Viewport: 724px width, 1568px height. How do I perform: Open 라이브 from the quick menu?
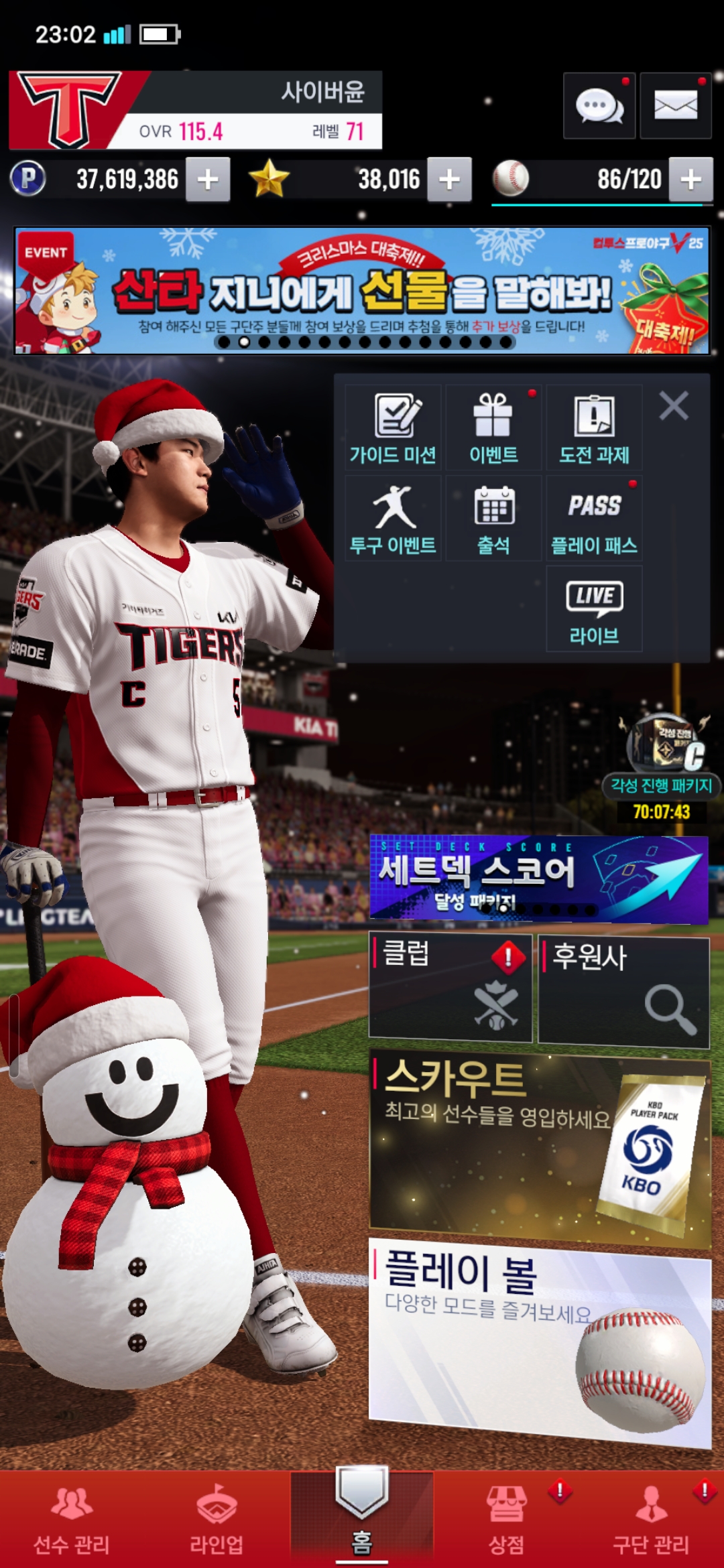tap(594, 608)
